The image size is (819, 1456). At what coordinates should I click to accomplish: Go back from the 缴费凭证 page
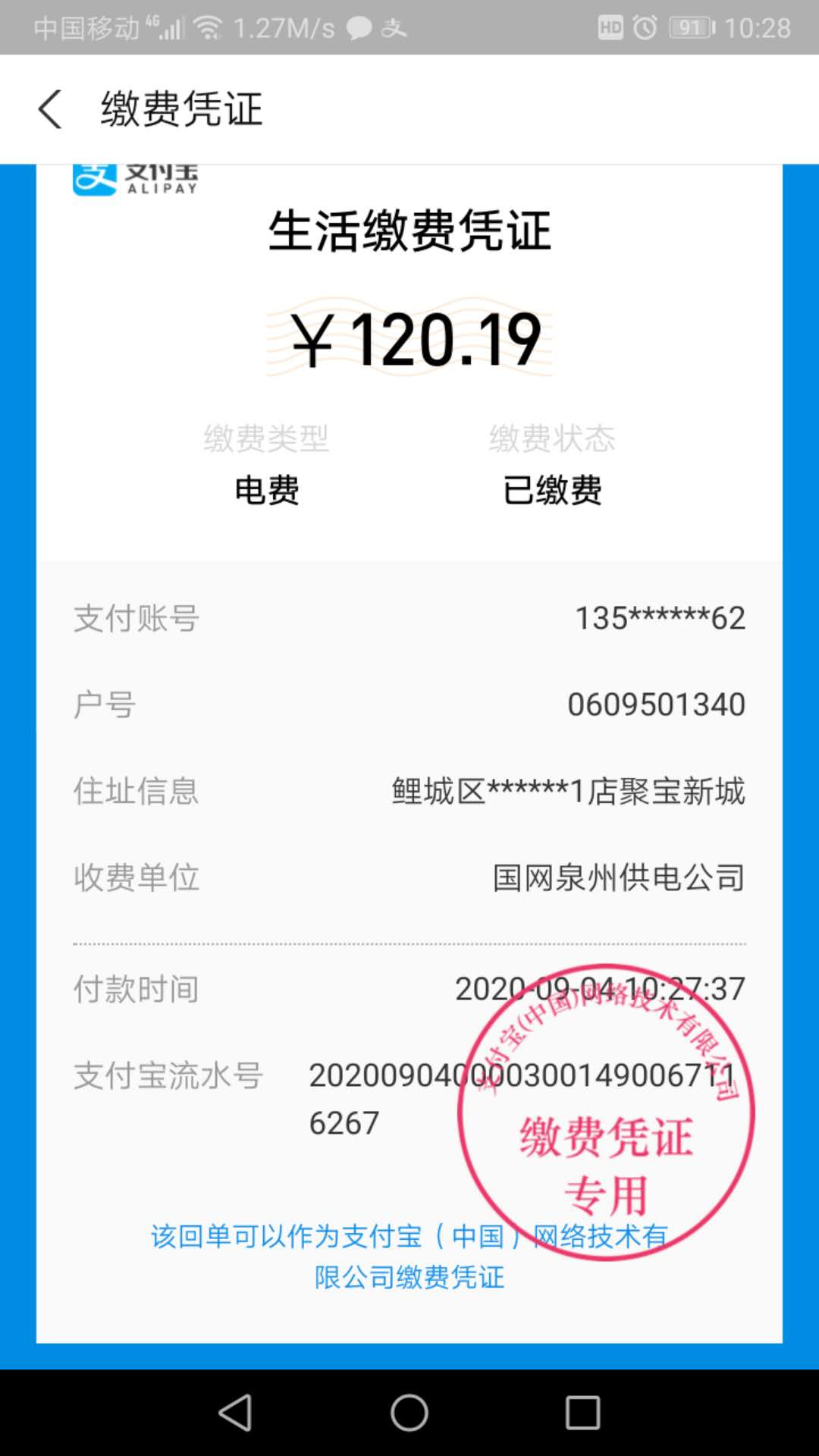click(50, 109)
